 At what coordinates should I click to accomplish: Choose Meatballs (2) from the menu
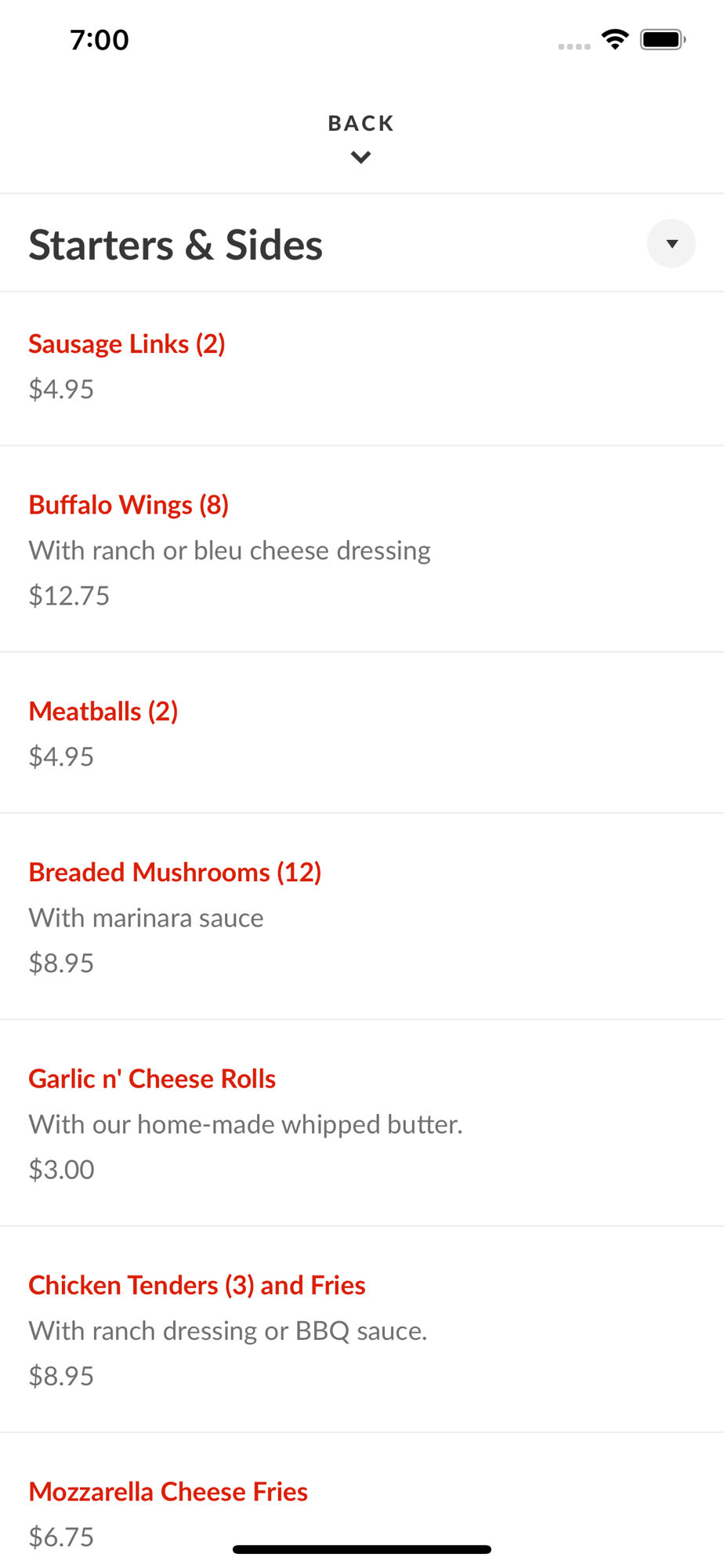click(x=103, y=711)
